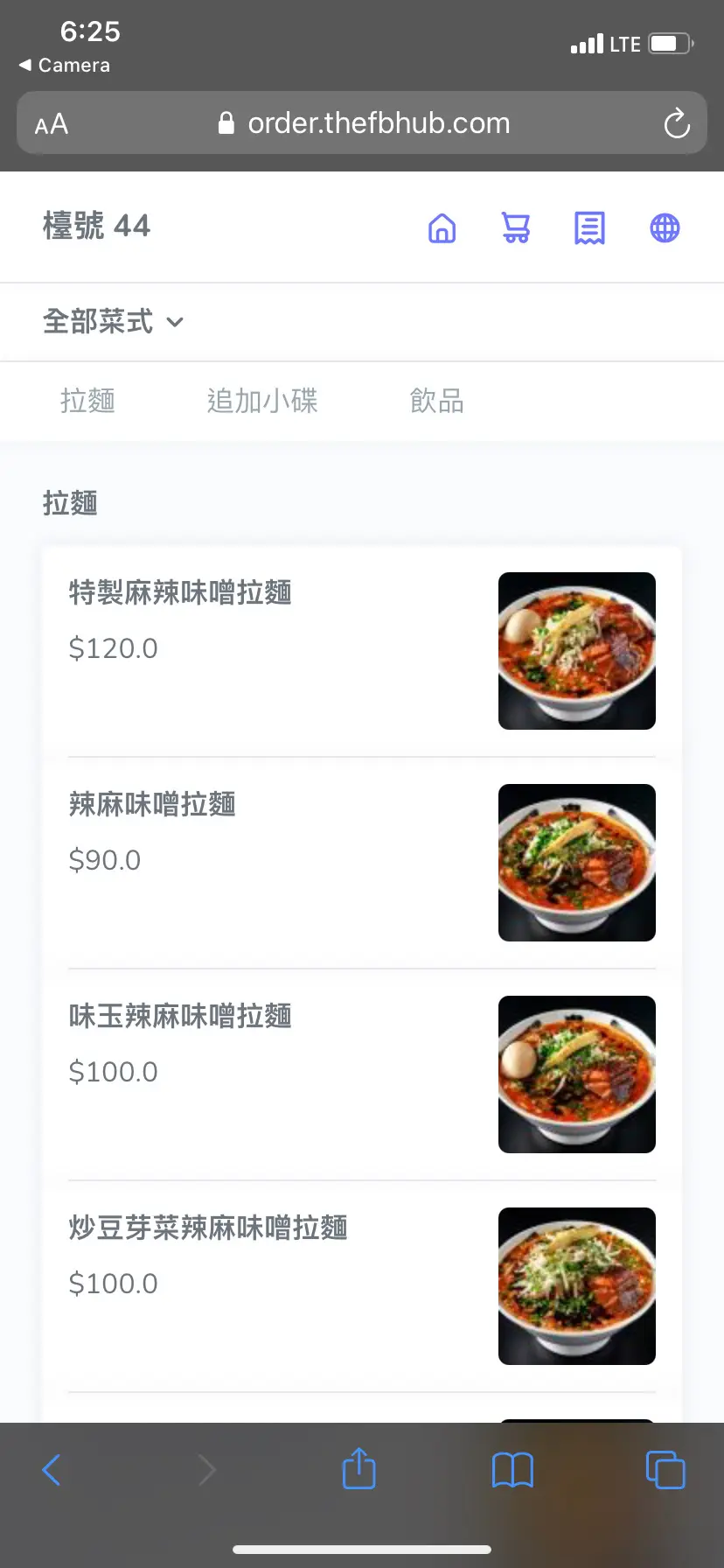724x1568 pixels.
Task: Open the home icon
Action: (442, 228)
